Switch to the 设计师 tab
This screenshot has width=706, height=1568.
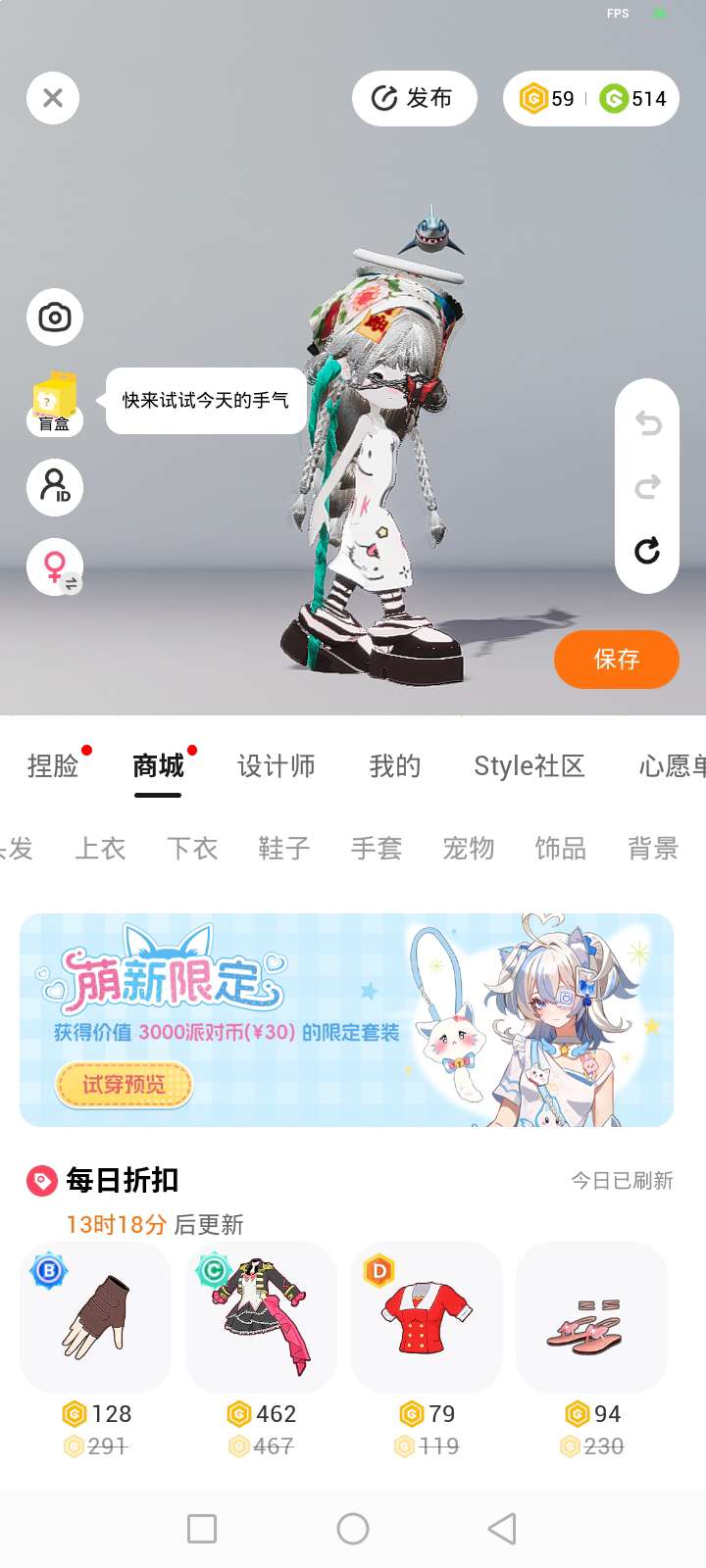click(x=277, y=766)
